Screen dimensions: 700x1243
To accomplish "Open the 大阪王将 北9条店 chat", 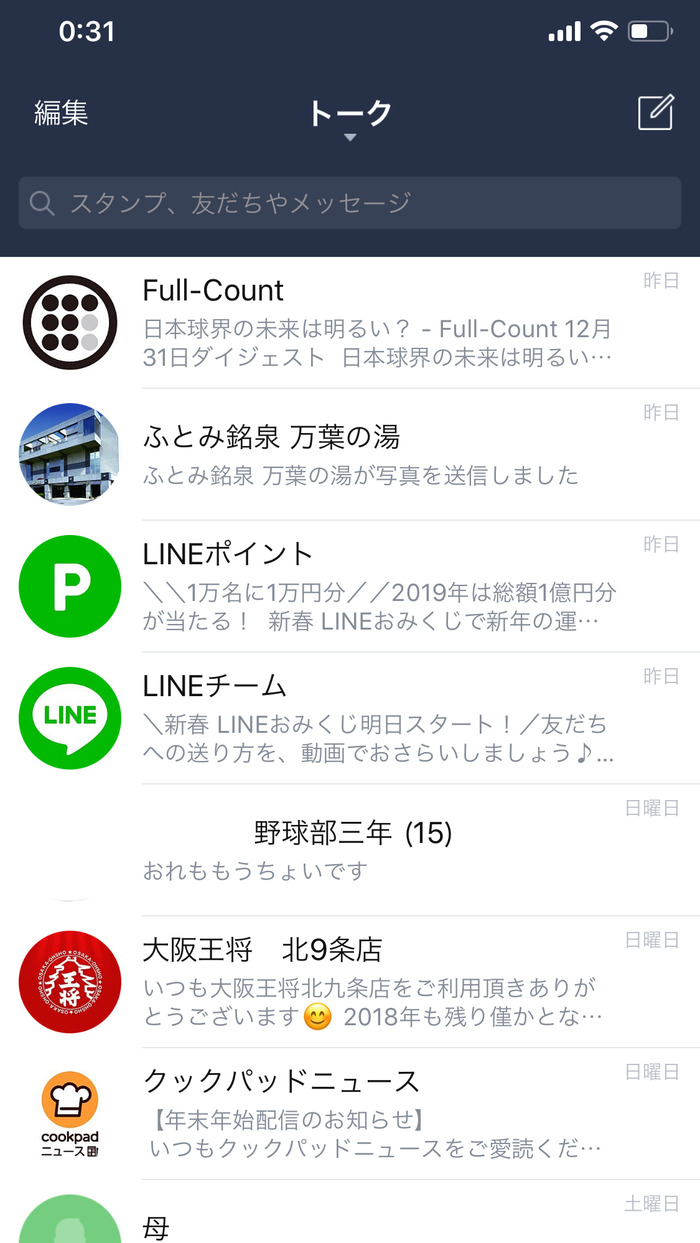I will pos(350,982).
